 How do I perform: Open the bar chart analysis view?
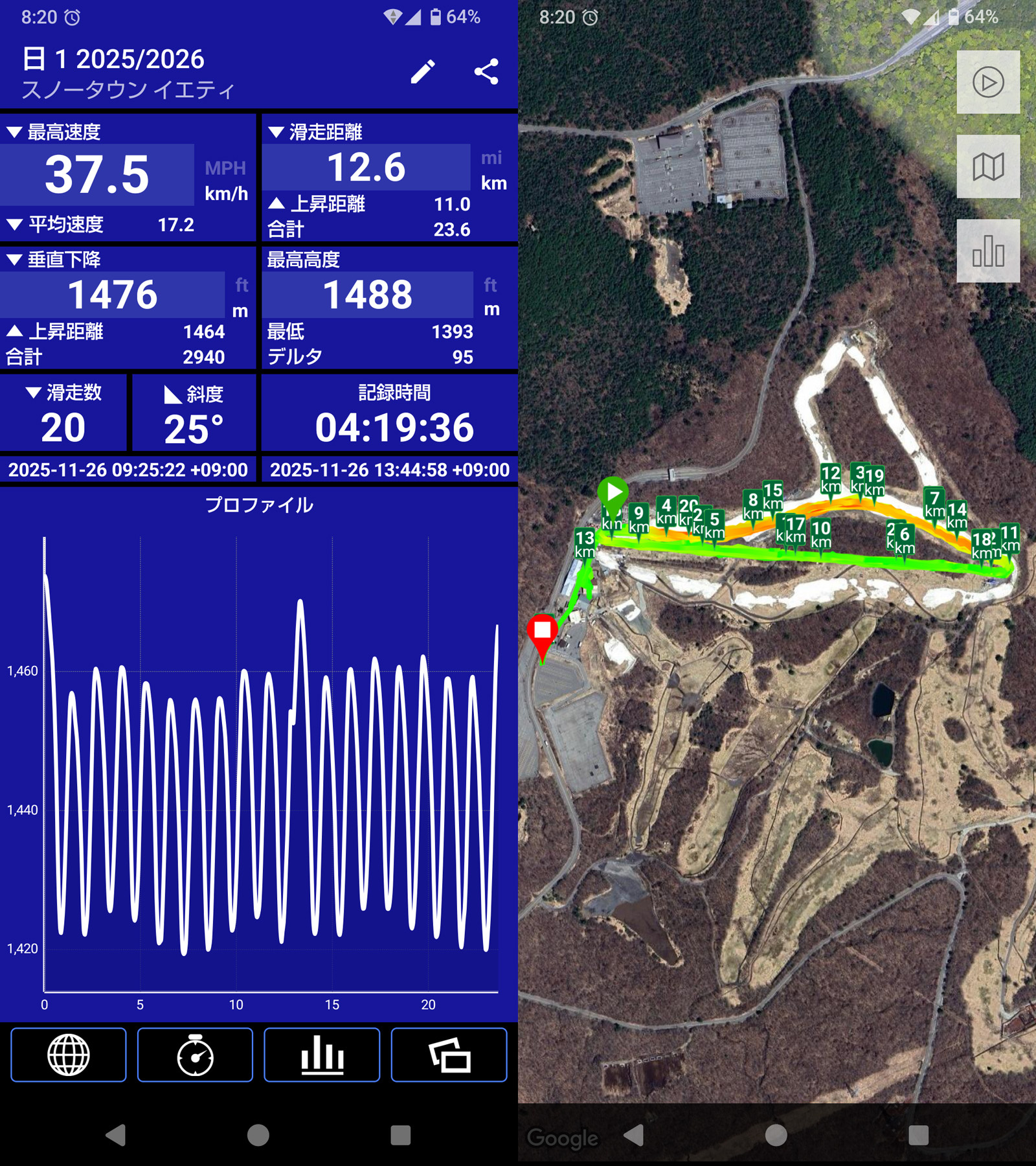pyautogui.click(x=322, y=1055)
